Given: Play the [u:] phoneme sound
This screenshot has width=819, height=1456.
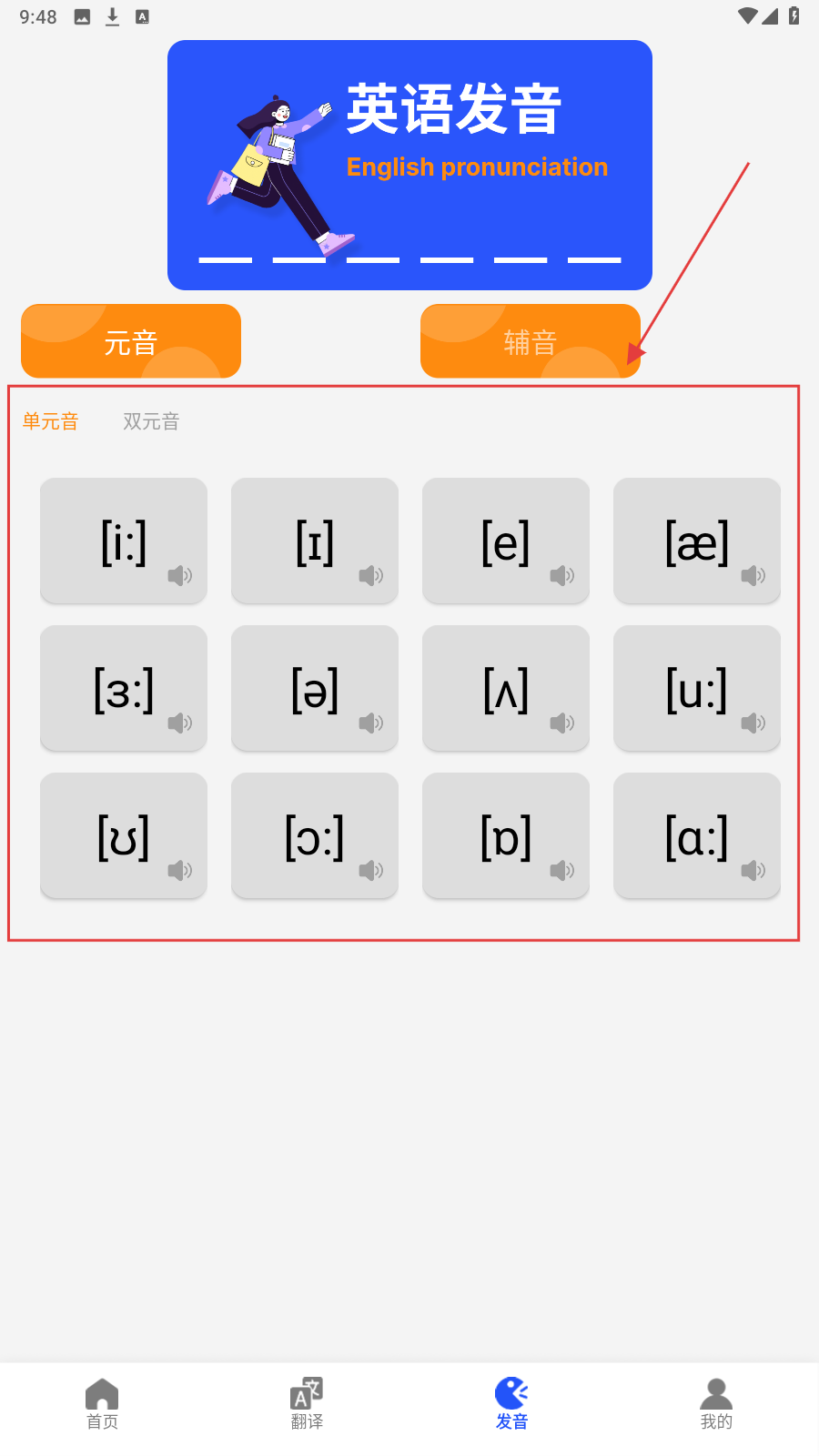Looking at the screenshot, I should pyautogui.click(x=697, y=688).
